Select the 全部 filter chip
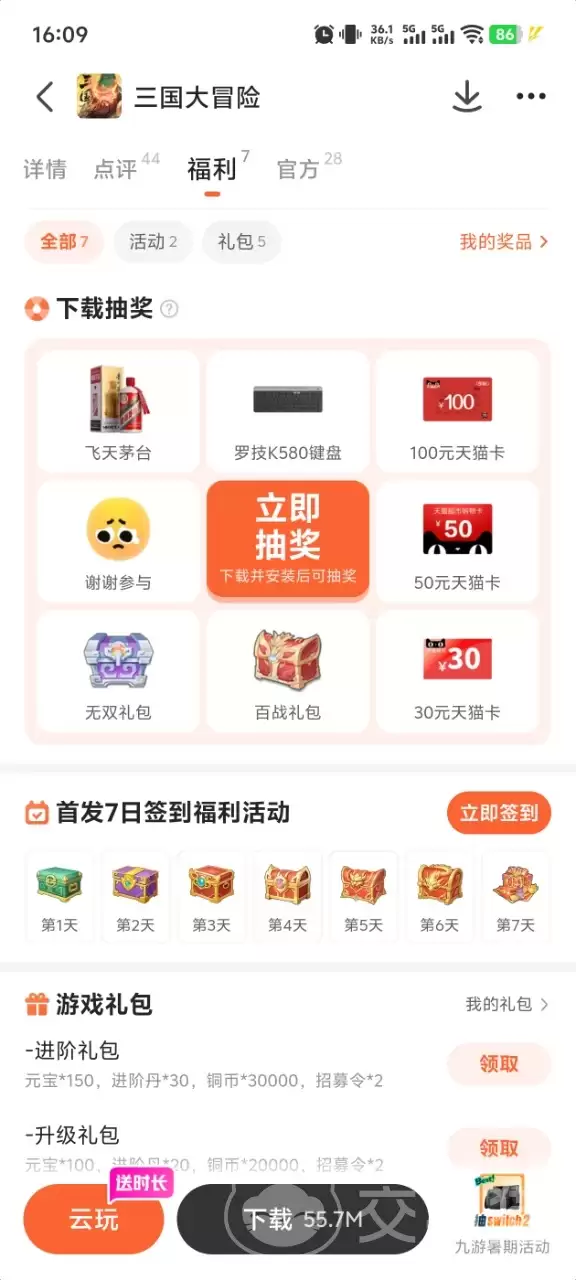The image size is (576, 1280). [x=64, y=242]
